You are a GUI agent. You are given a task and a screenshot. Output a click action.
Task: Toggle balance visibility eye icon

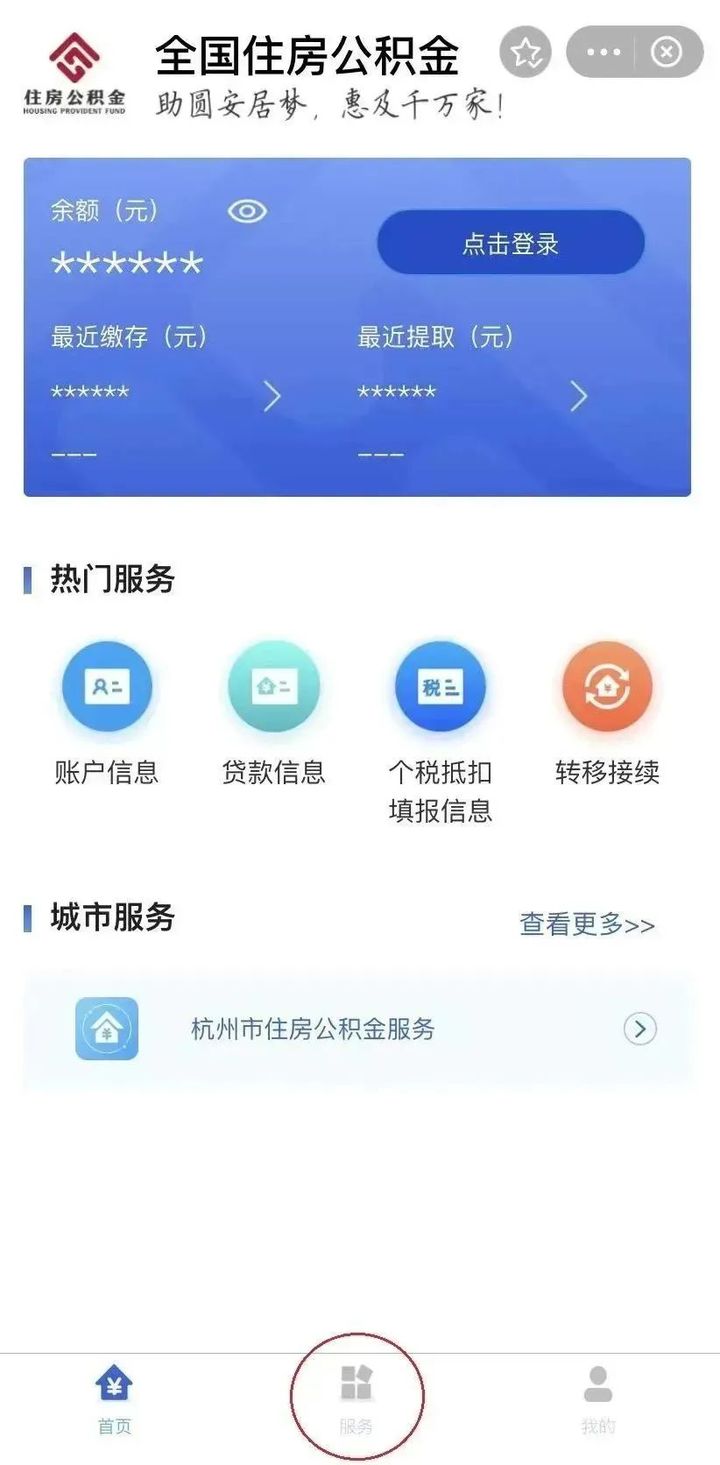click(x=247, y=211)
